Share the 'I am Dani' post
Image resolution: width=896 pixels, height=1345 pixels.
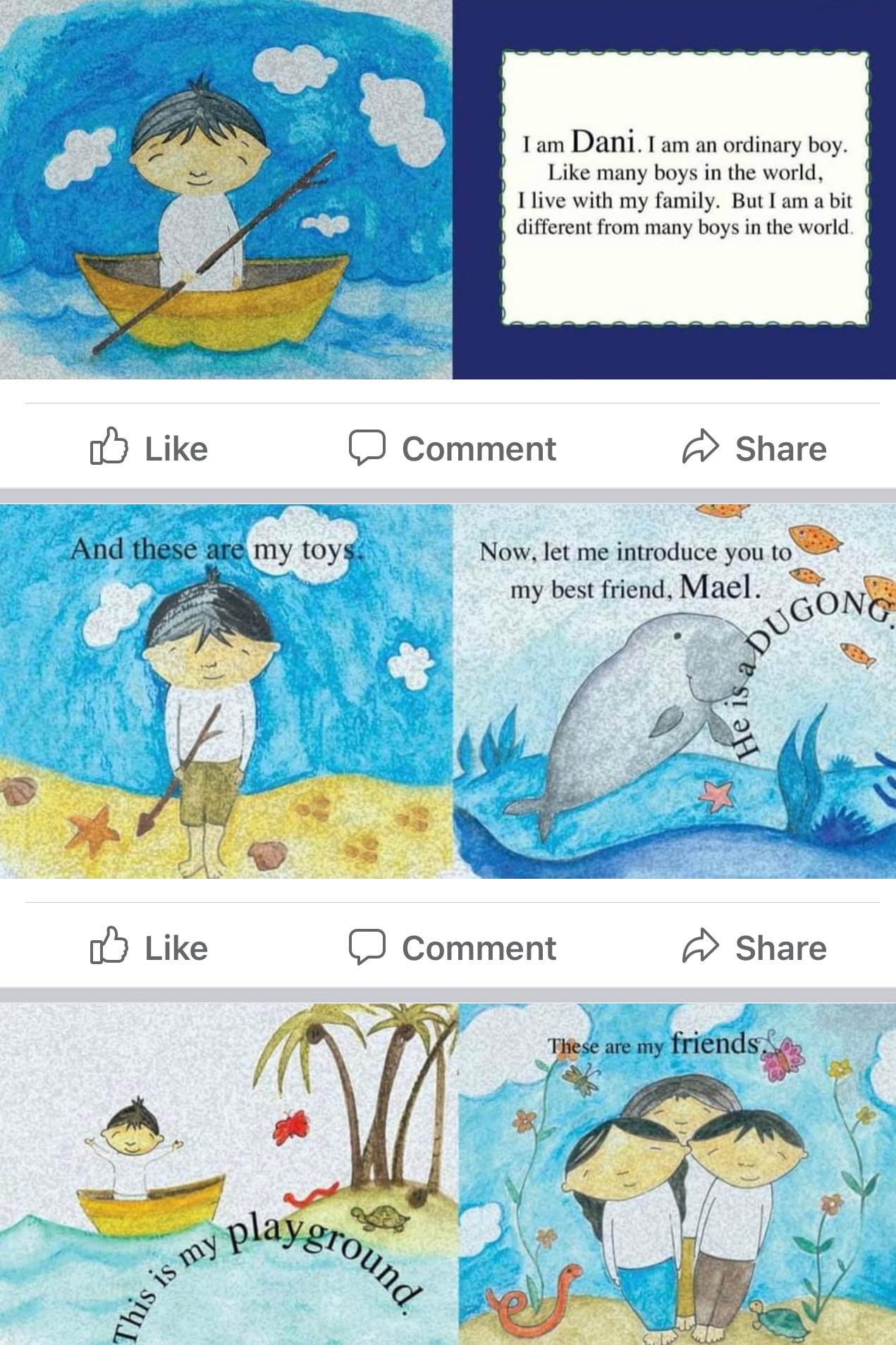pos(754,449)
